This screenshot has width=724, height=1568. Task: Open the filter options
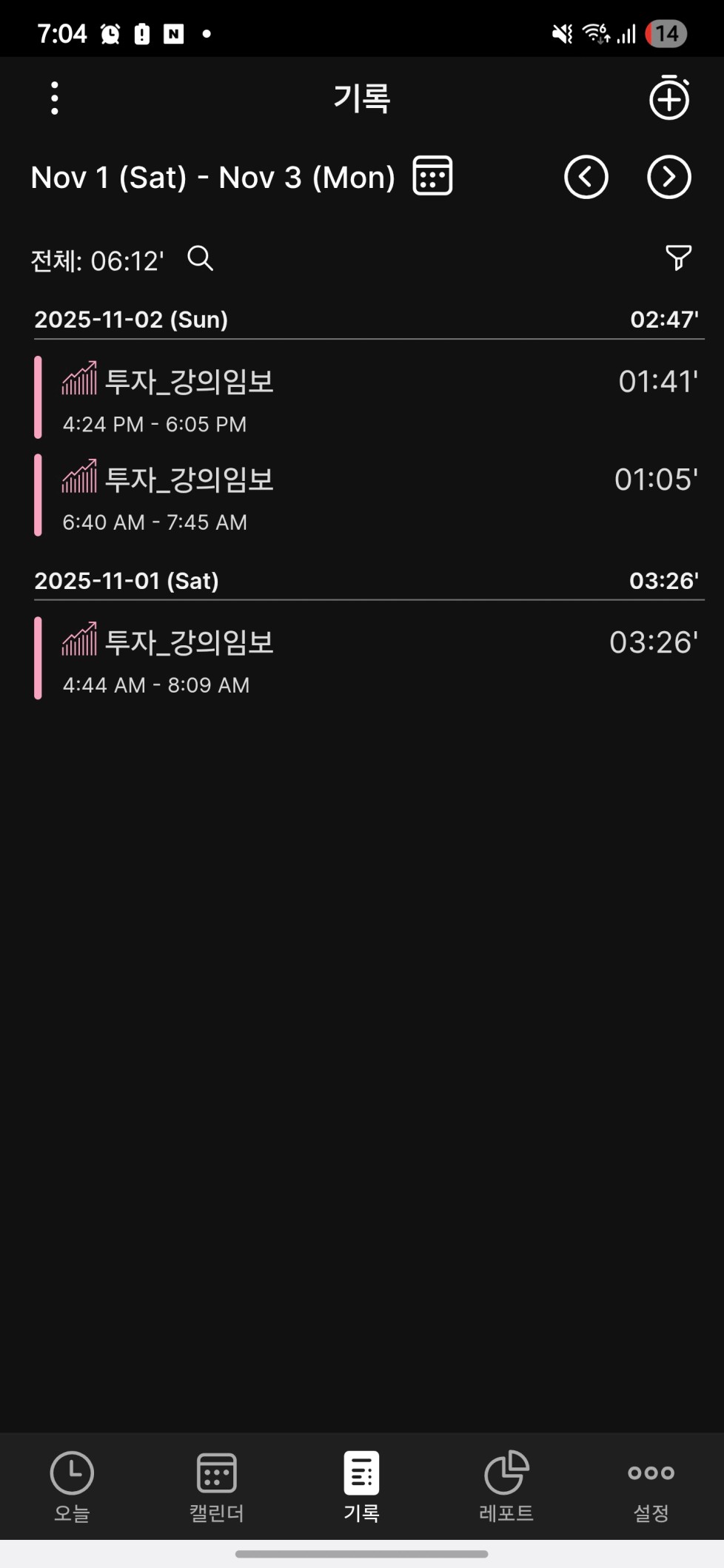tap(678, 258)
